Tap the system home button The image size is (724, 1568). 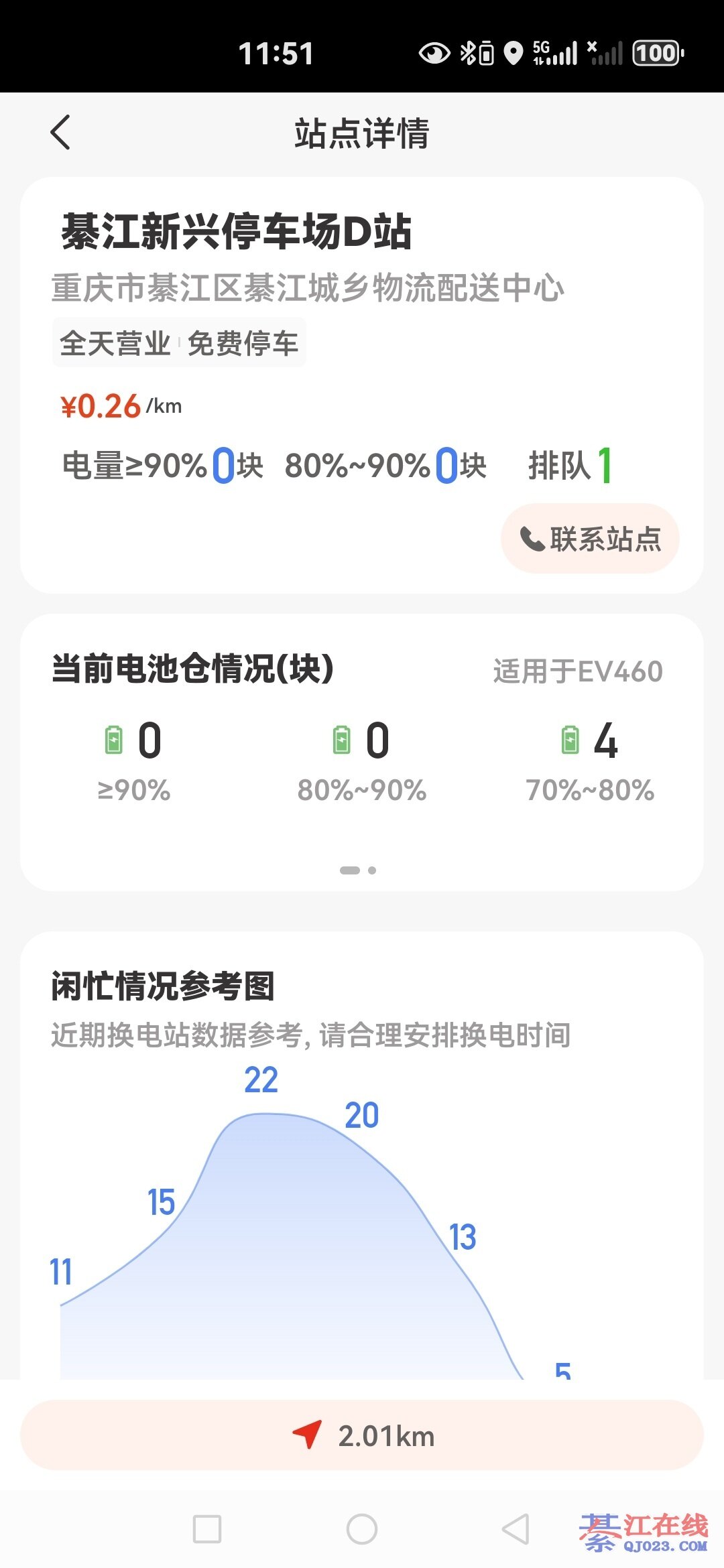click(x=362, y=1529)
